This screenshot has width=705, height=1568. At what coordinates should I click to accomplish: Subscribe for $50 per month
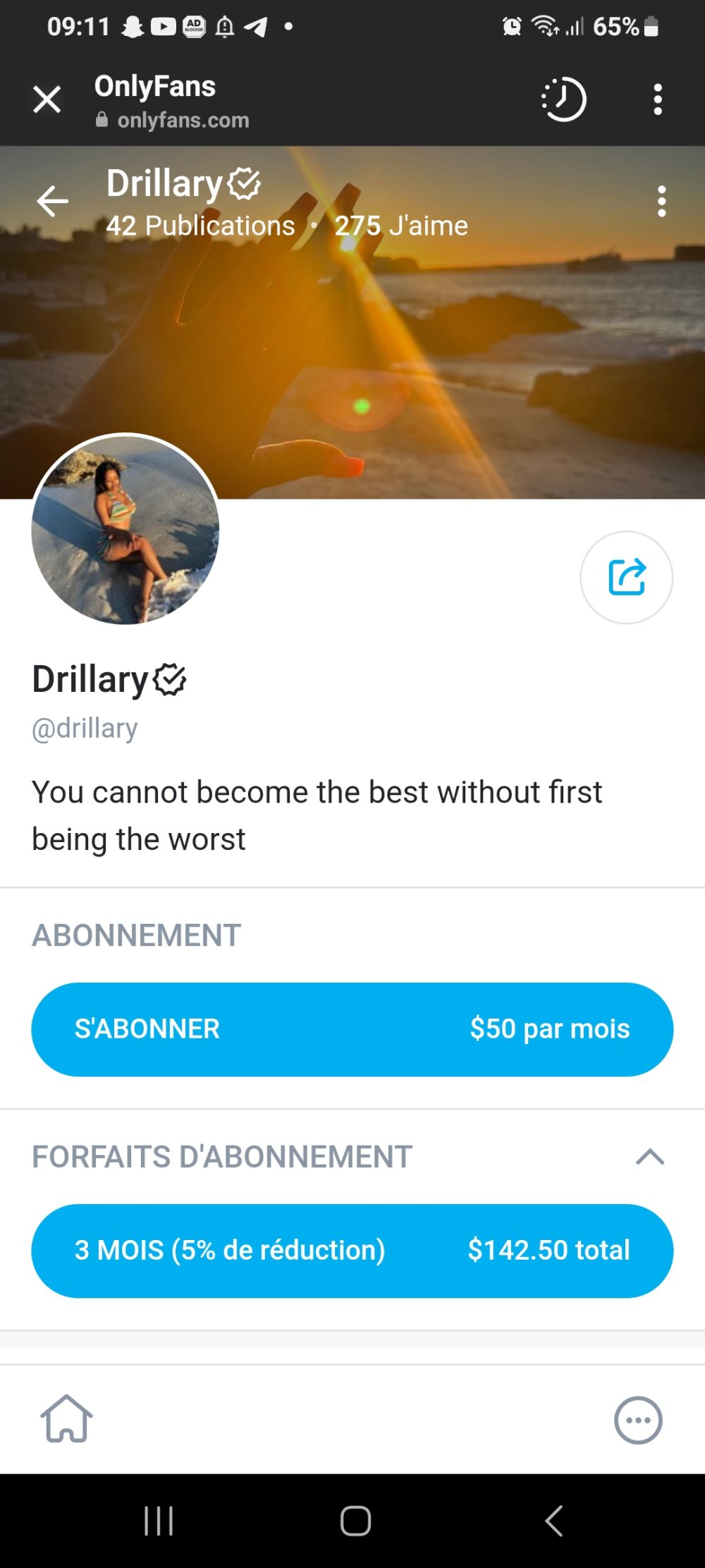352,1029
